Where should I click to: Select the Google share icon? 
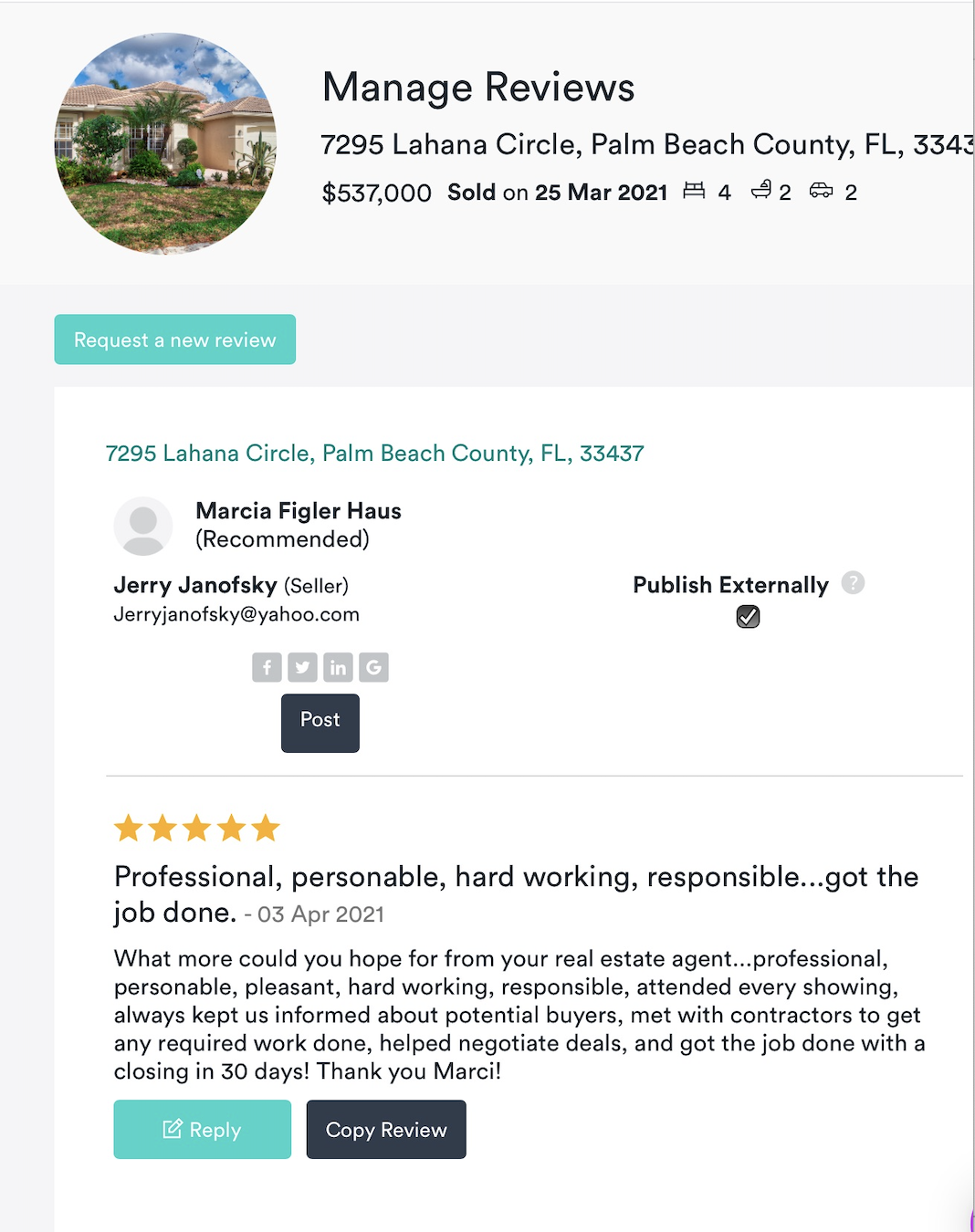coord(373,668)
